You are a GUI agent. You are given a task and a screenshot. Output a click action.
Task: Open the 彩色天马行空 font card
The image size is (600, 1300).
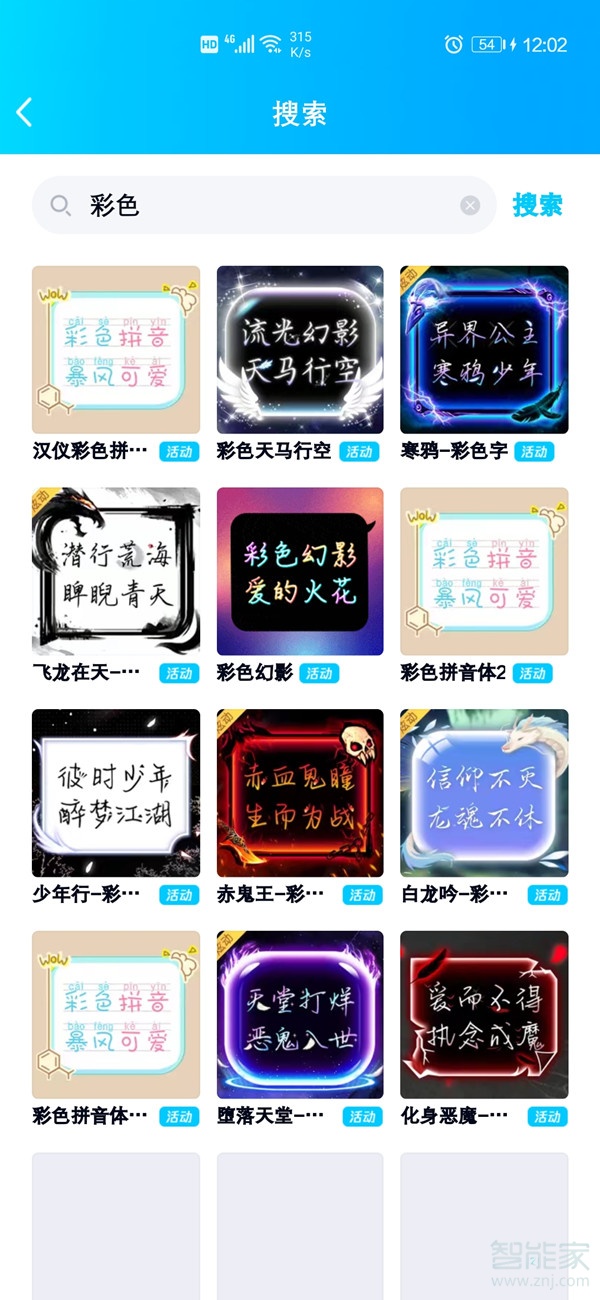[300, 350]
